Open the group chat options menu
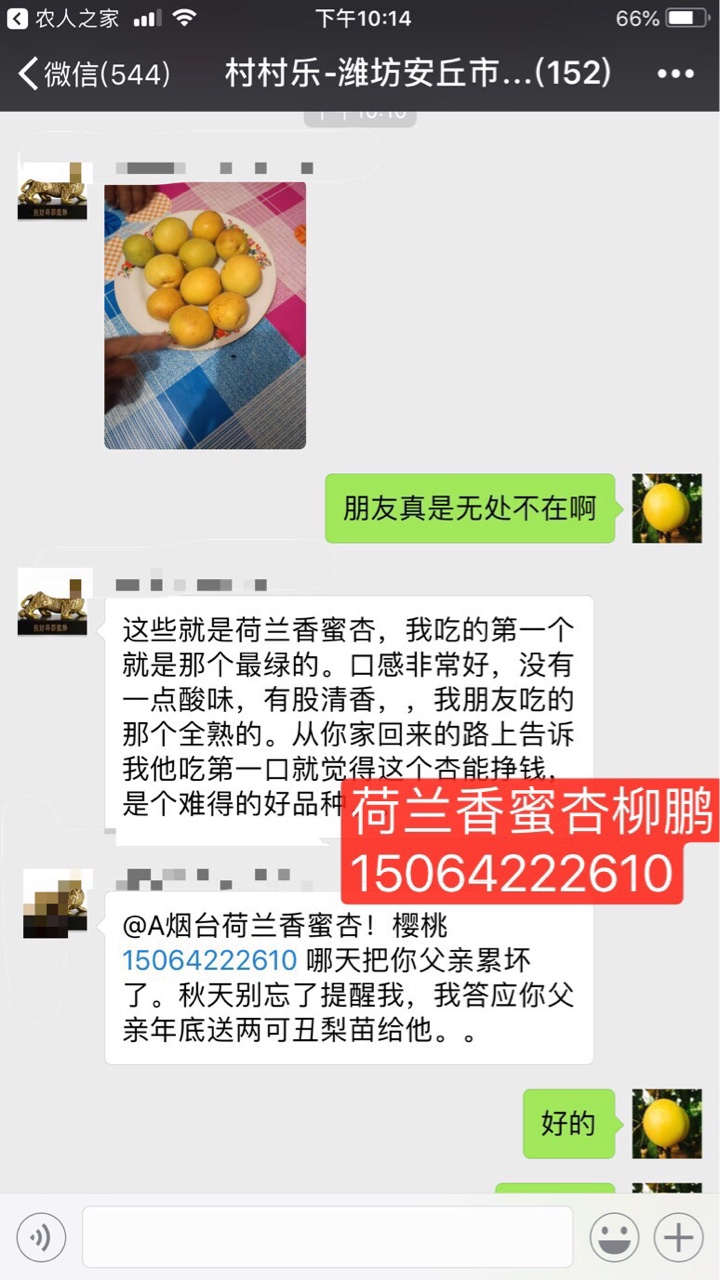Image resolution: width=720 pixels, height=1280 pixels. [x=675, y=74]
